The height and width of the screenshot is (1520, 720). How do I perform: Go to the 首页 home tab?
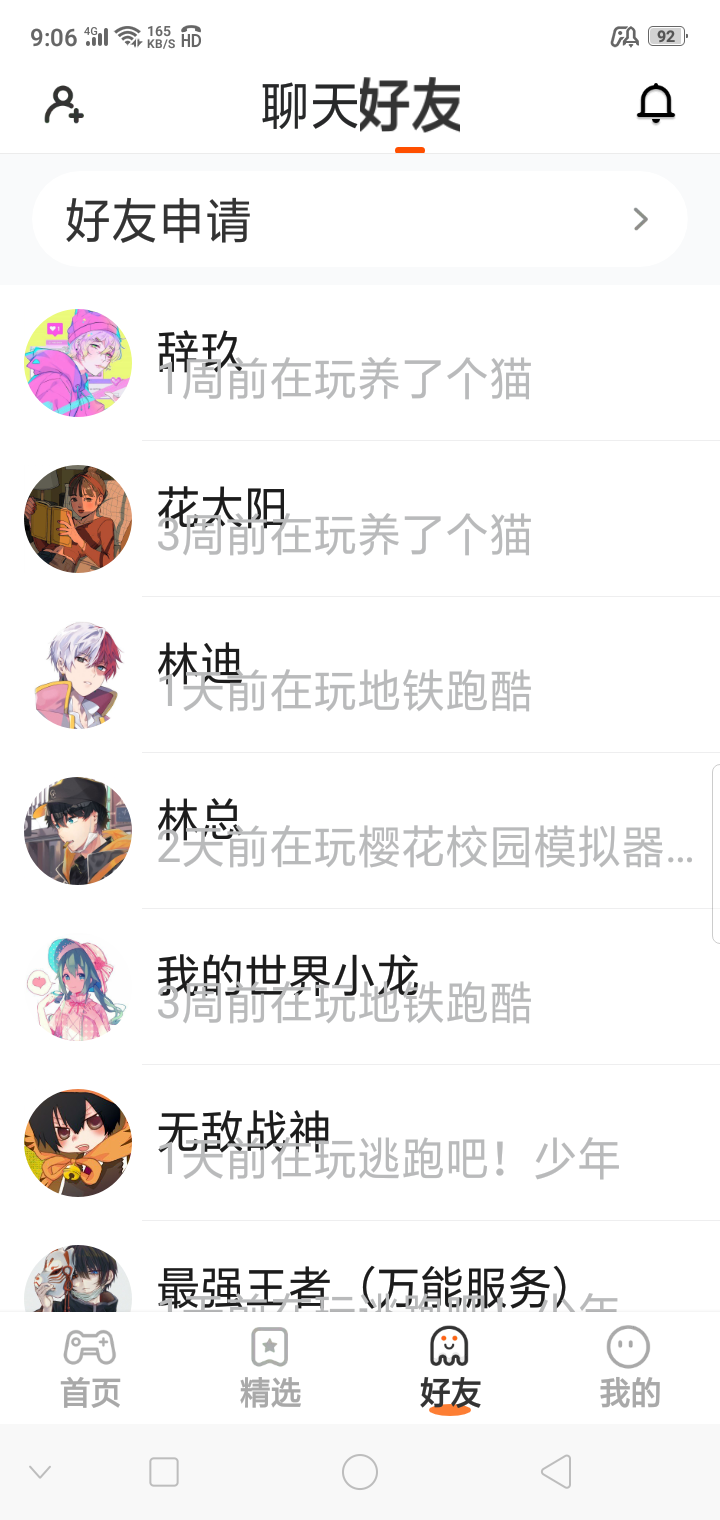[x=91, y=1367]
